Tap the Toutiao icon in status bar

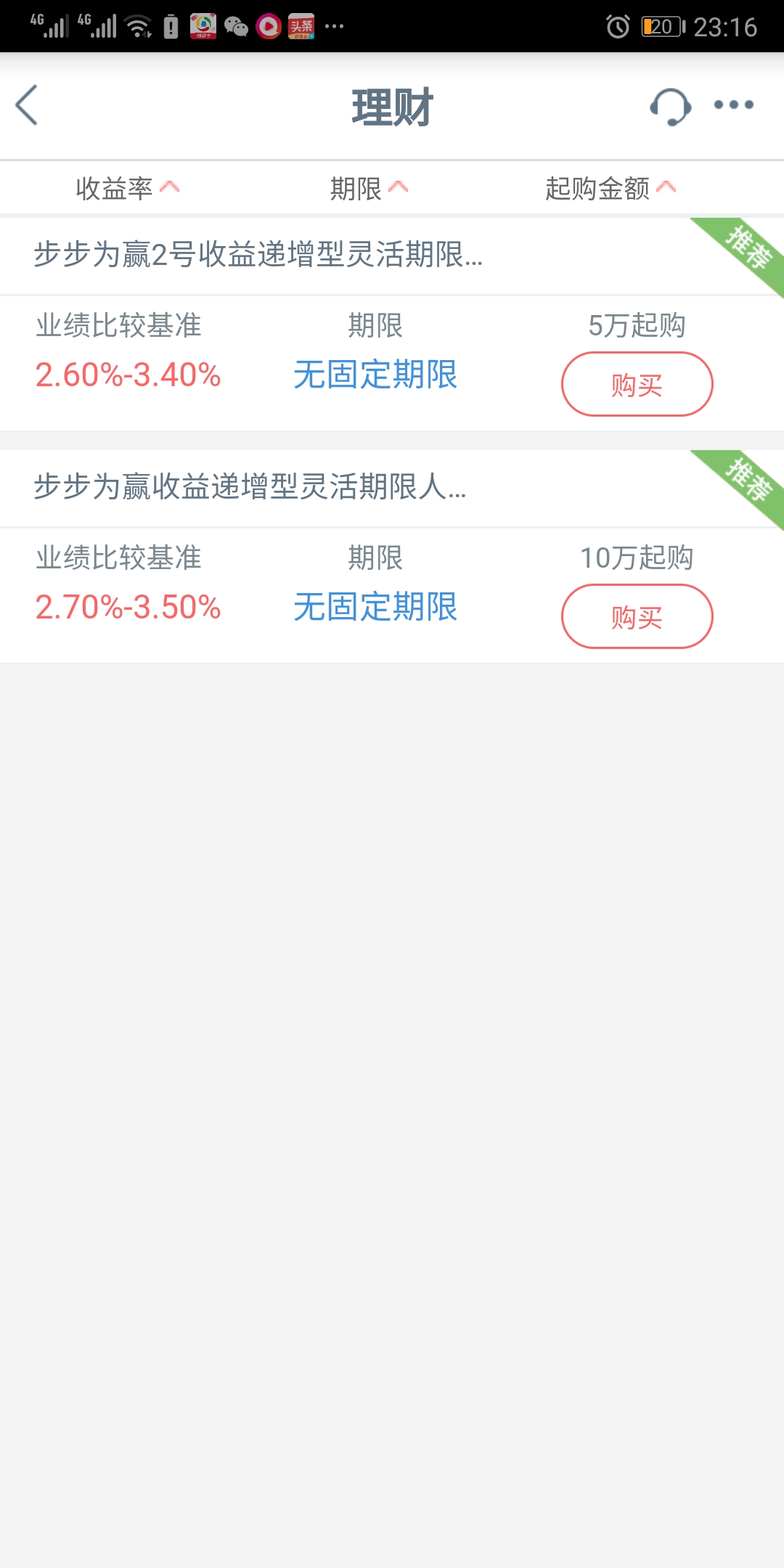click(x=303, y=25)
